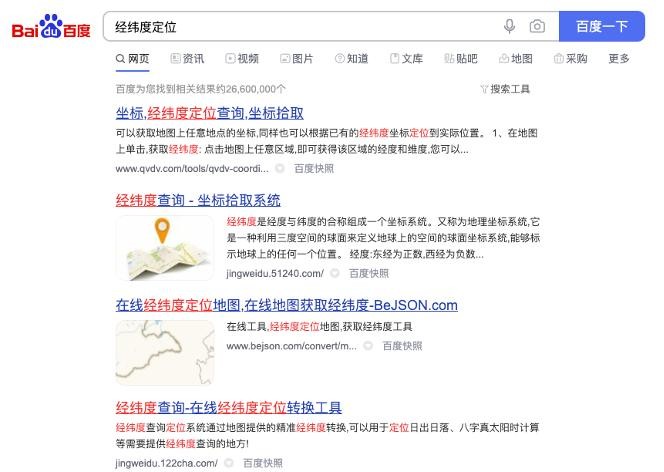Start voice search with the microphone icon
664x472 pixels.
tap(510, 26)
